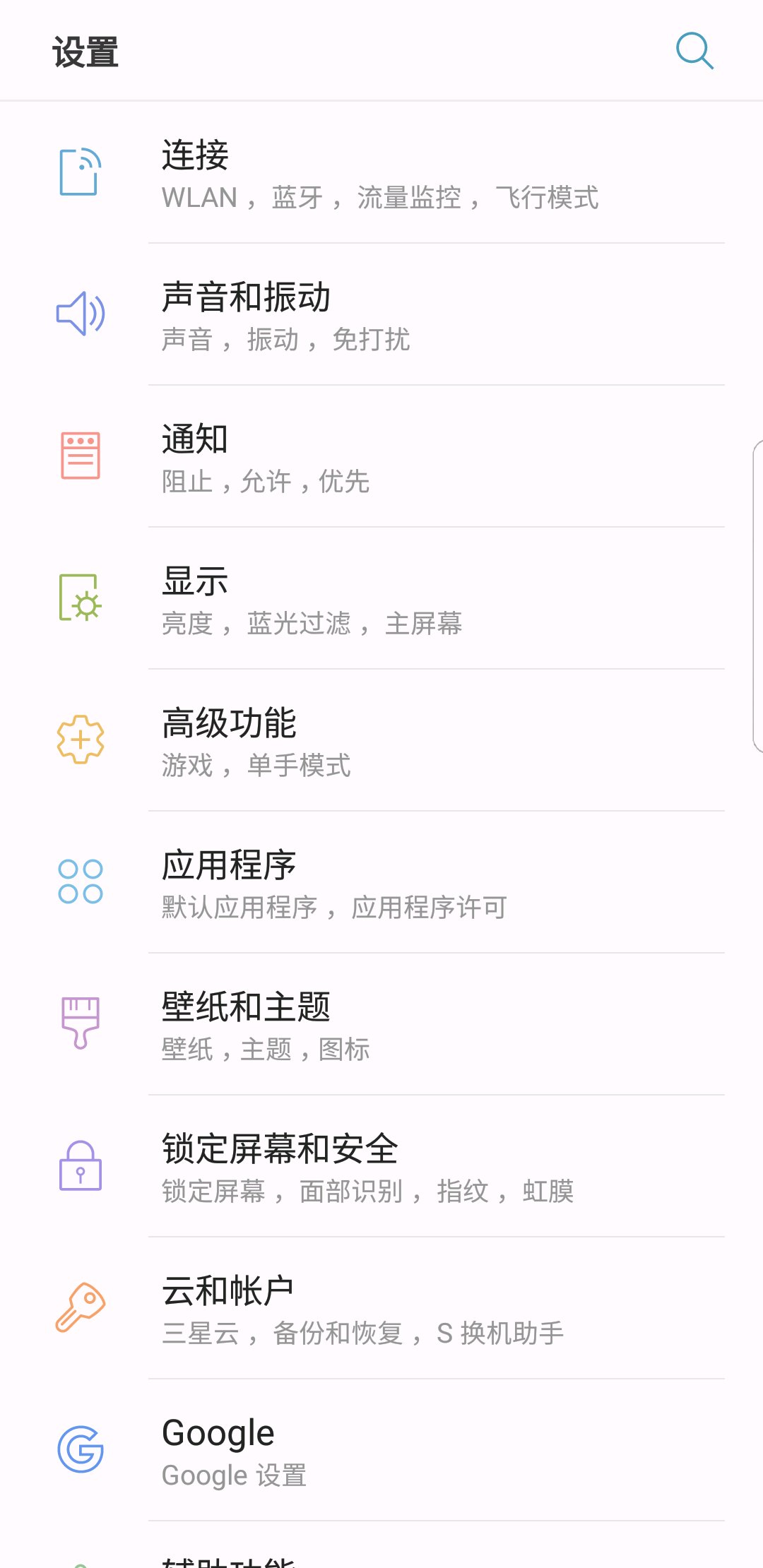
Task: Go to 通知 settings
Action: pos(381,458)
